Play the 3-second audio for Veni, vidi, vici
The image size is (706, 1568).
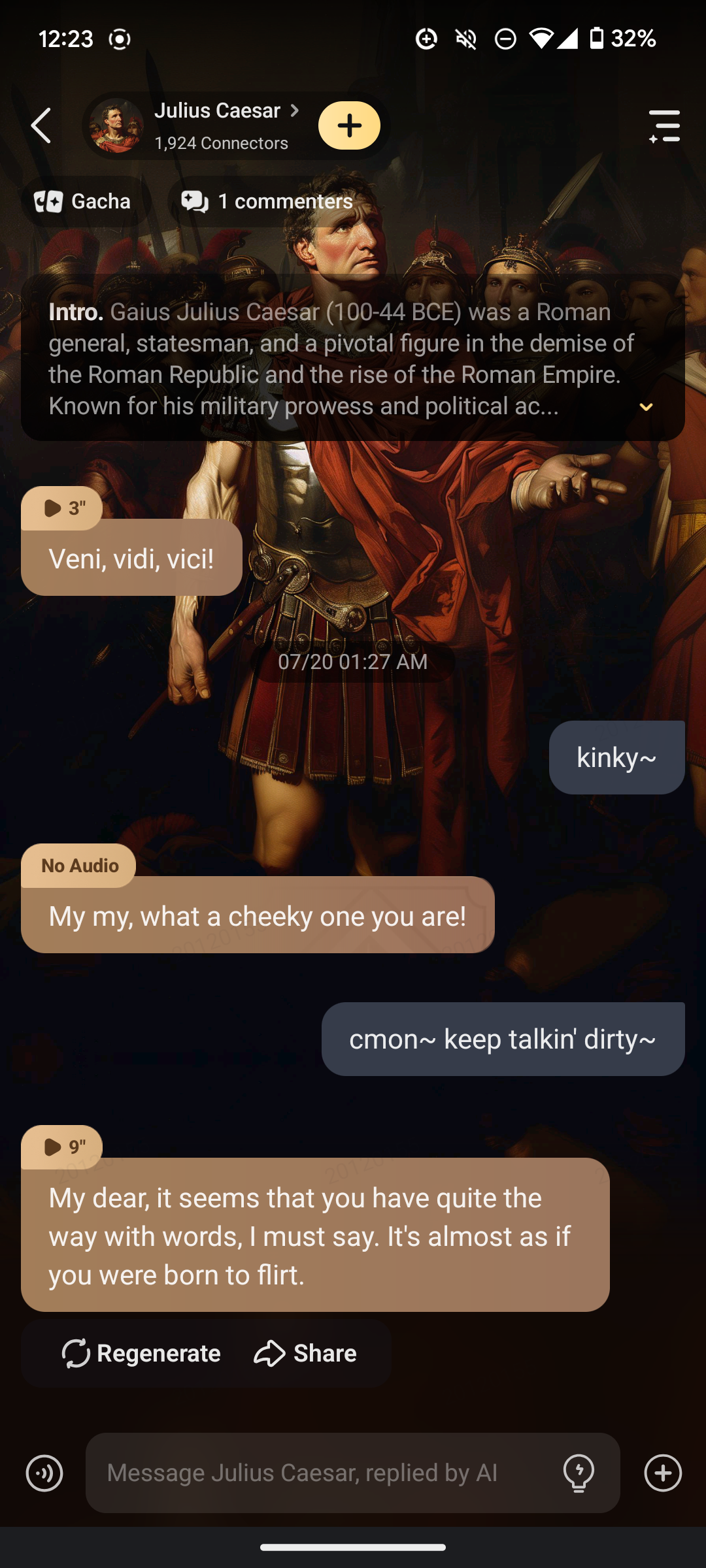click(x=62, y=508)
